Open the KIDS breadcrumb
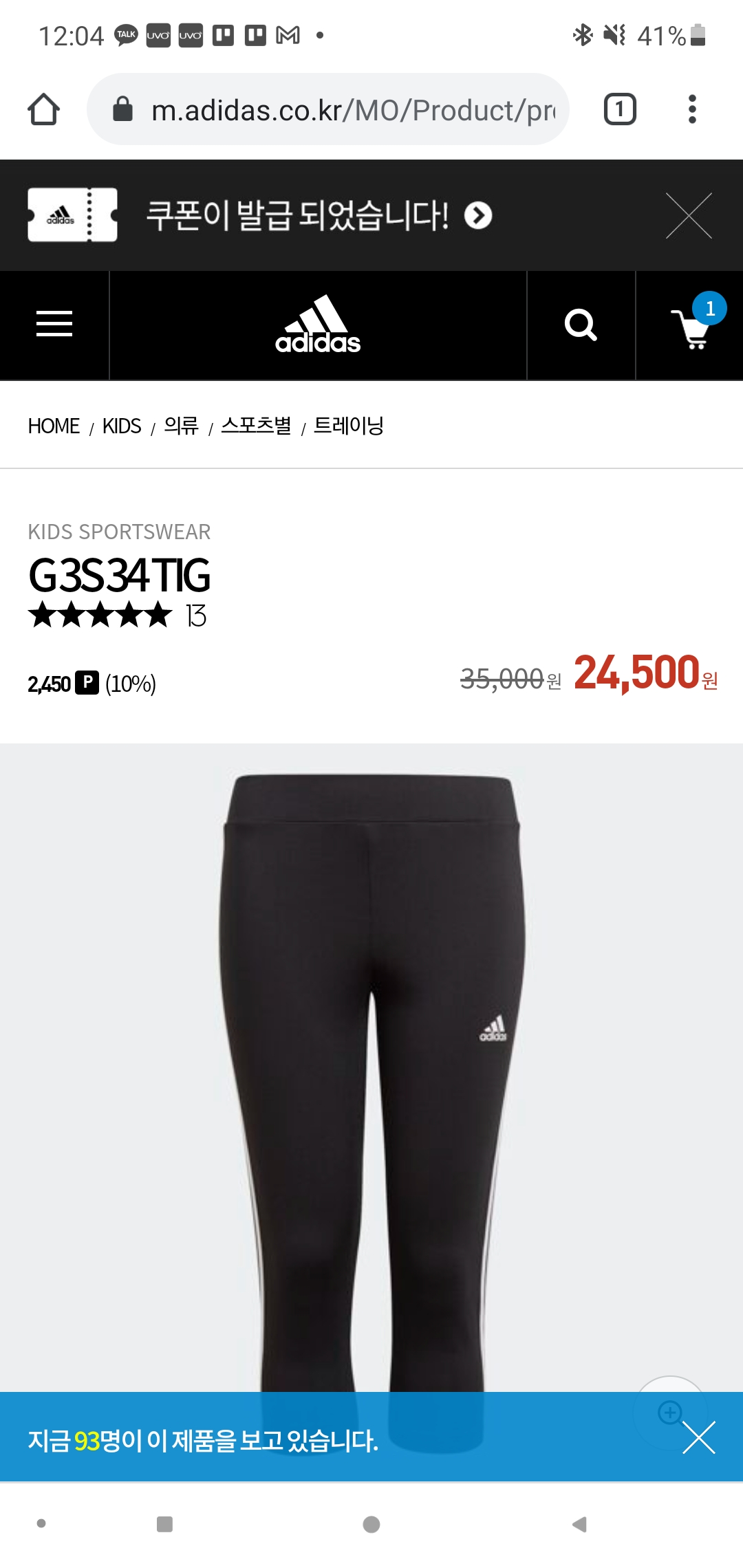743x1568 pixels. coord(122,426)
